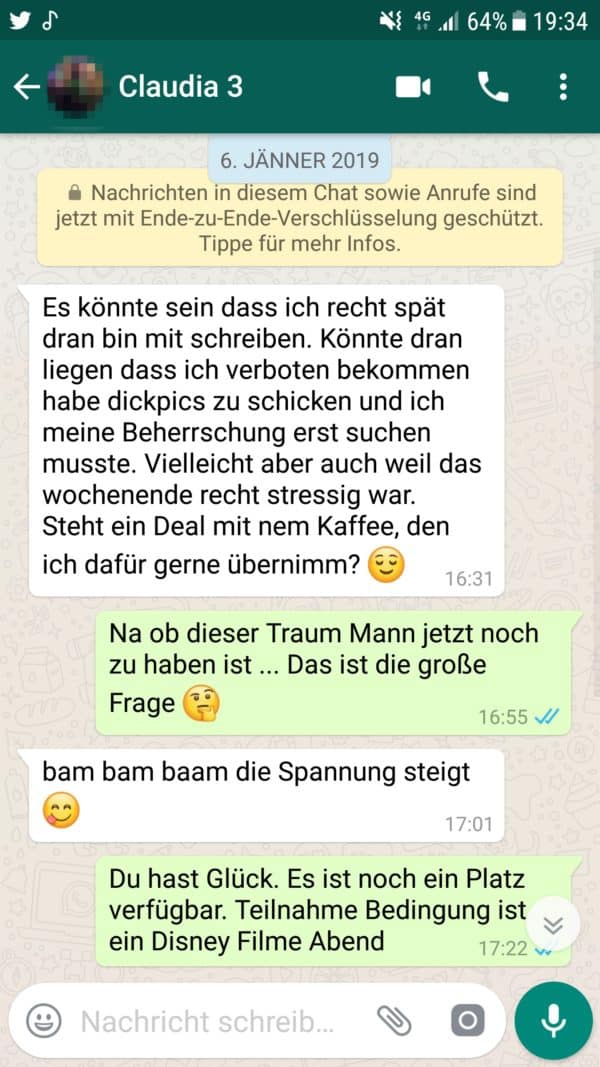This screenshot has width=600, height=1067.
Task: Start a voice call with Claudia 3
Action: [493, 87]
